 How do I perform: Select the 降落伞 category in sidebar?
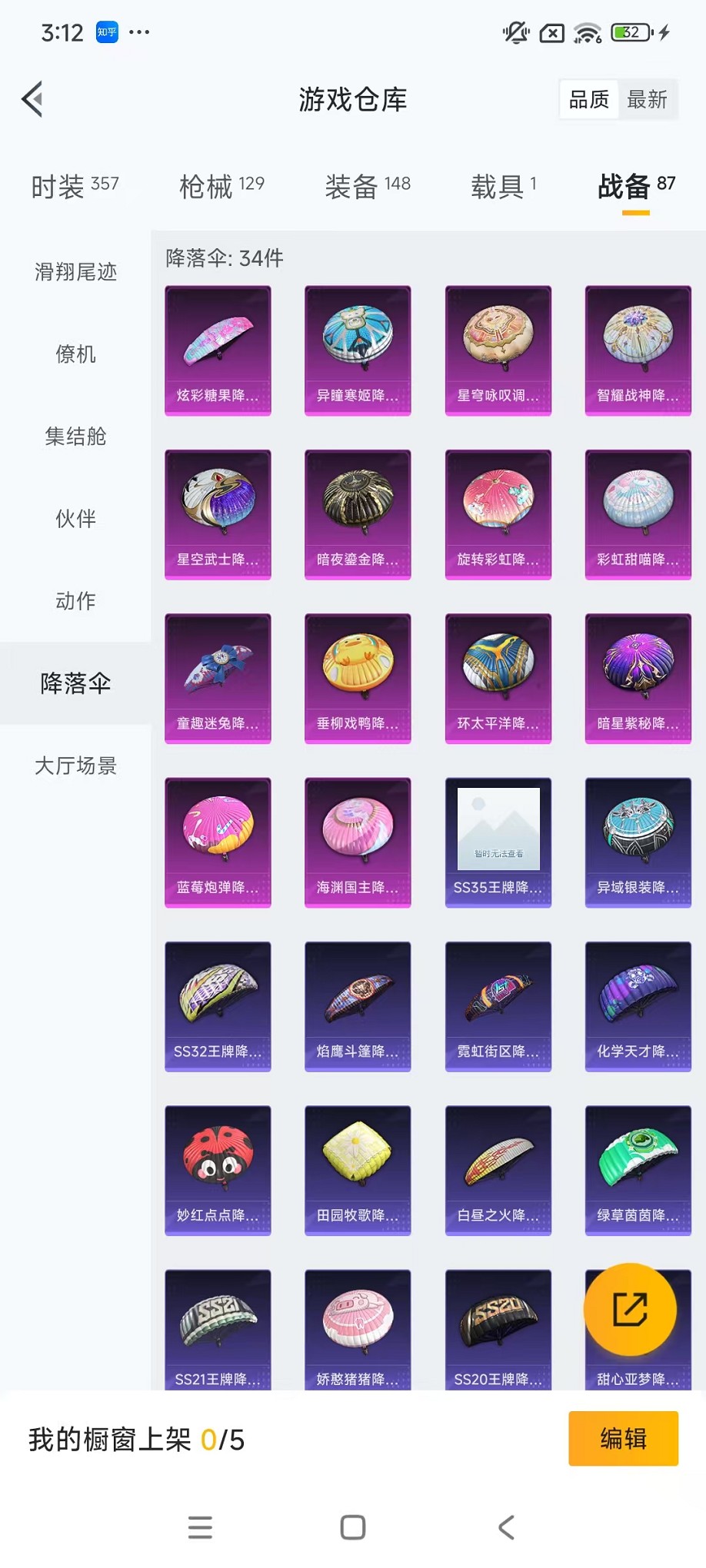tap(75, 682)
